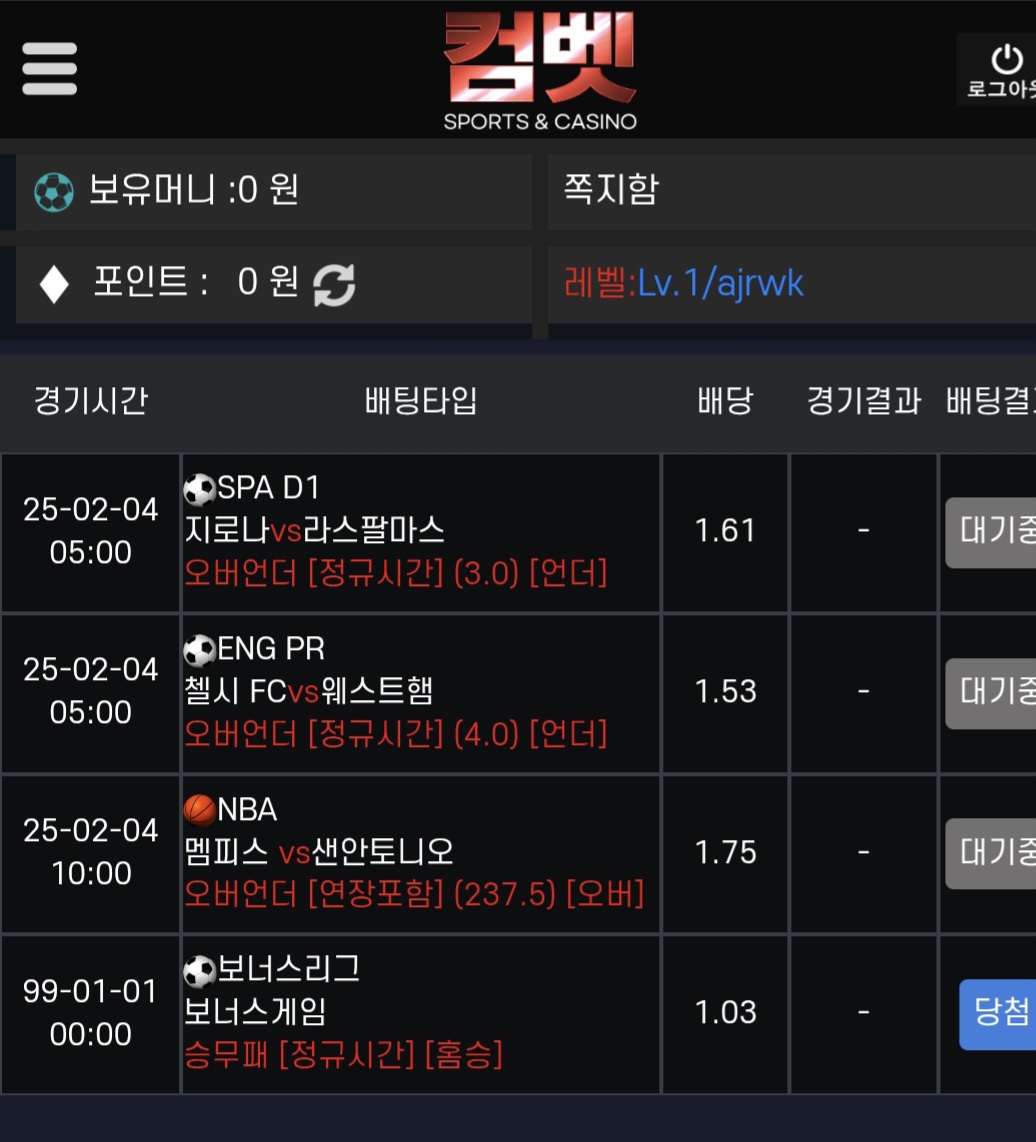The height and width of the screenshot is (1142, 1036).
Task: Tap the 당첨 button for 보너스게임
Action: (998, 1014)
